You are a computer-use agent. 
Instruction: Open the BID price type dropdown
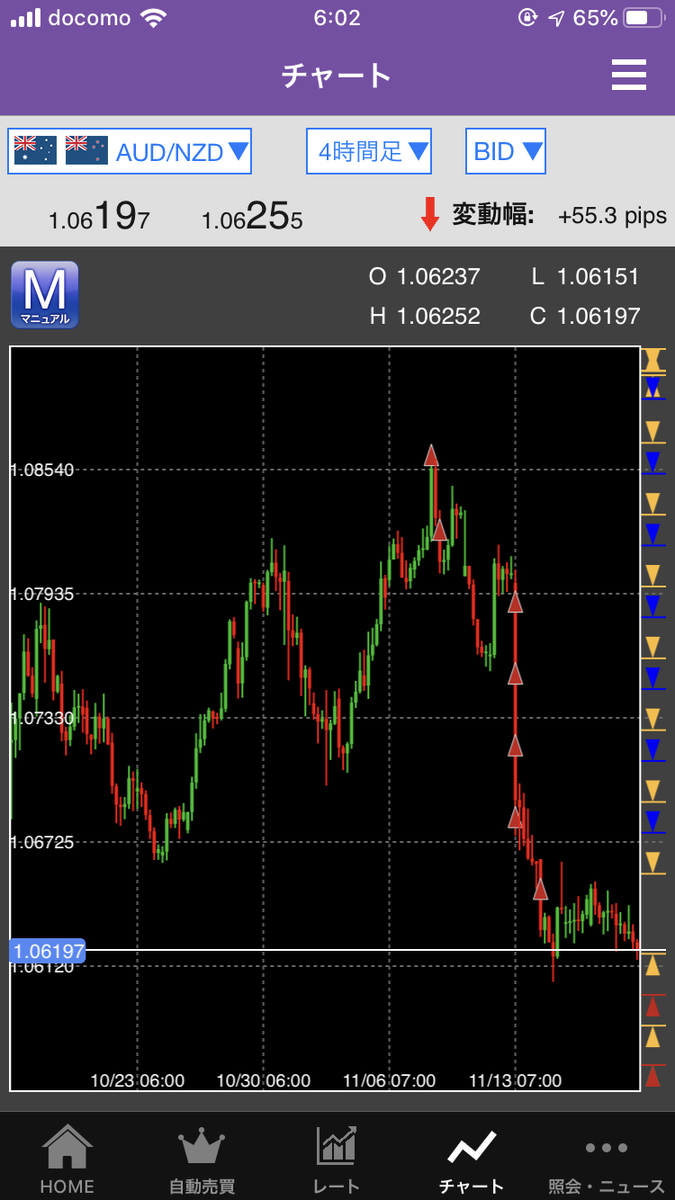(506, 152)
